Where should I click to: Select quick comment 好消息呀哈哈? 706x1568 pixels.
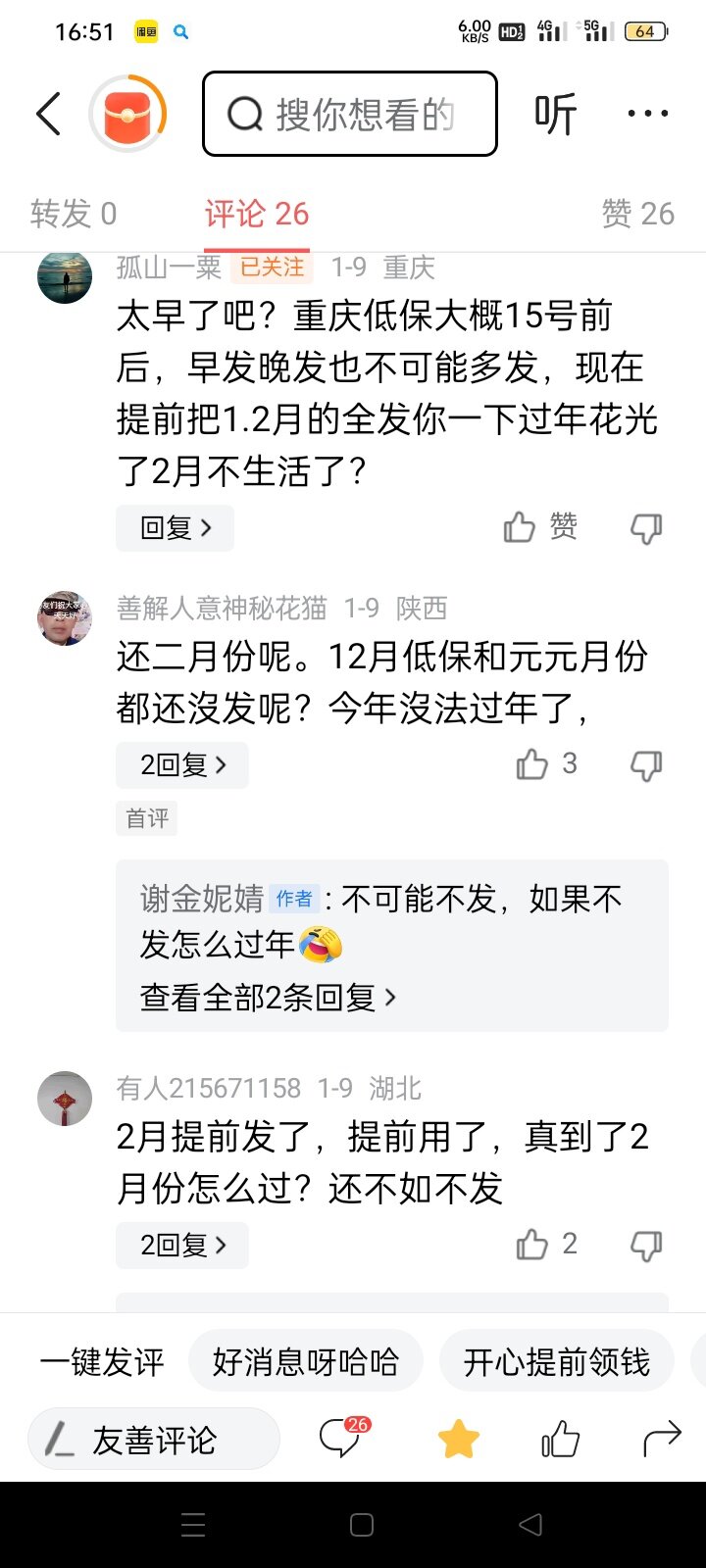click(x=305, y=1361)
